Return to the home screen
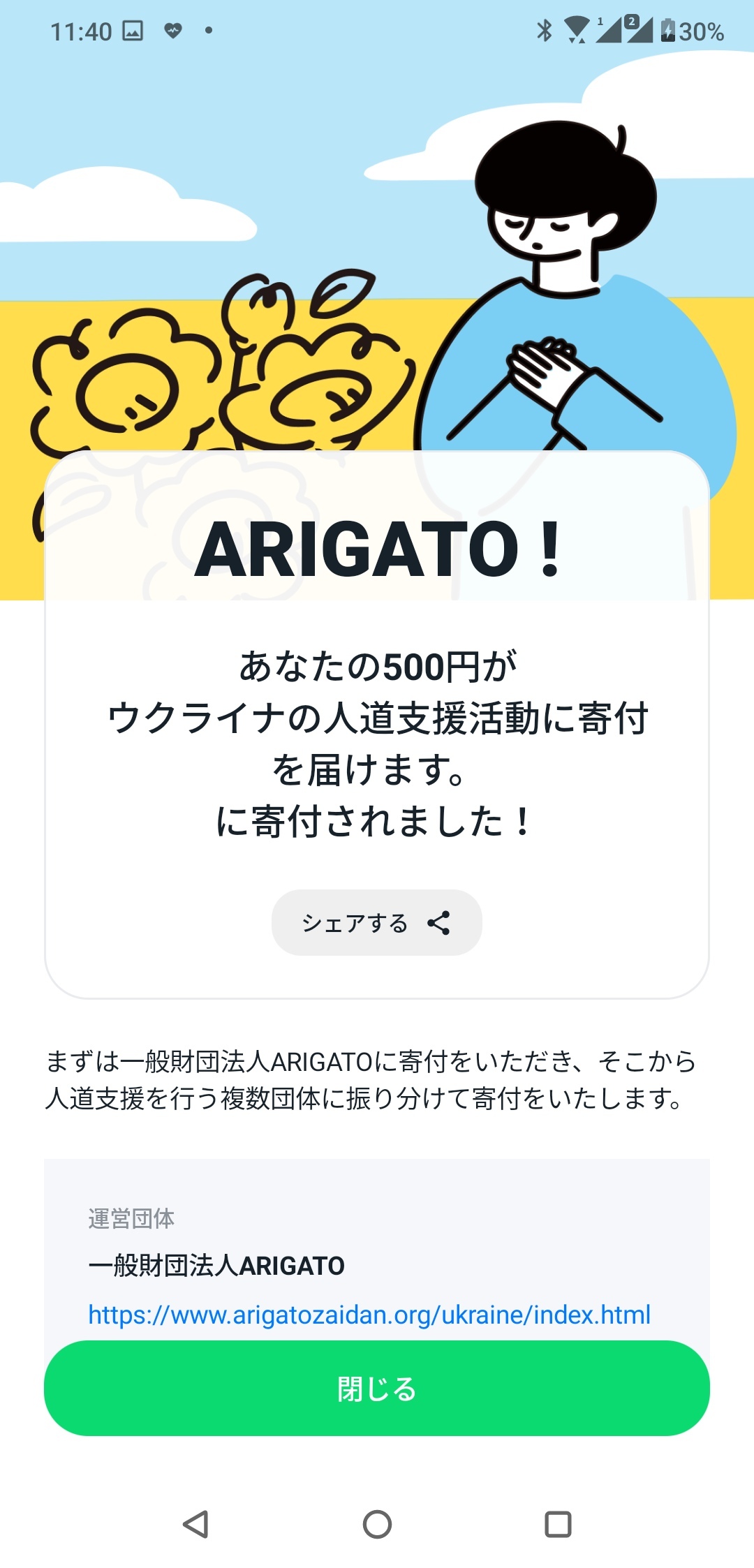Screen dimensions: 754x1568 click(x=377, y=1524)
